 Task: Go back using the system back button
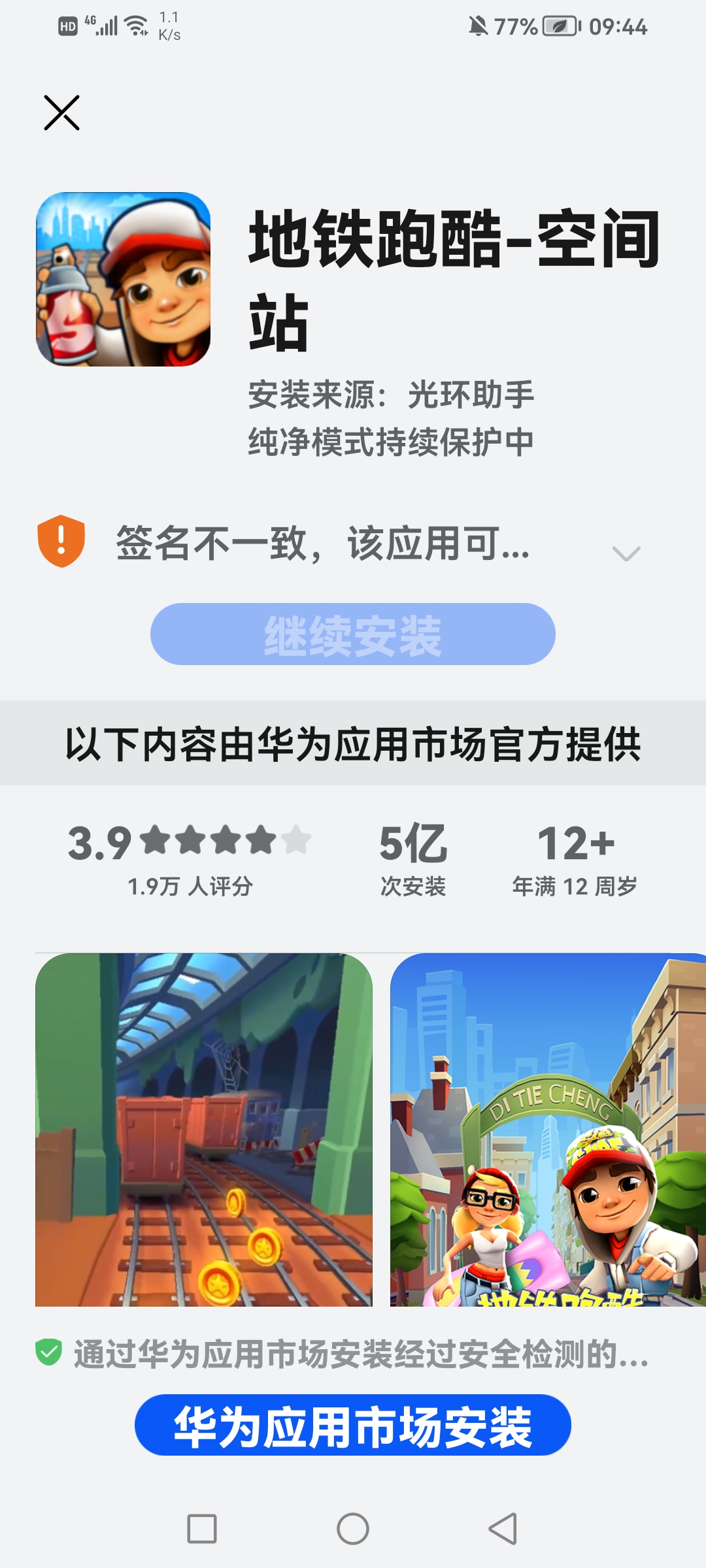click(503, 1529)
